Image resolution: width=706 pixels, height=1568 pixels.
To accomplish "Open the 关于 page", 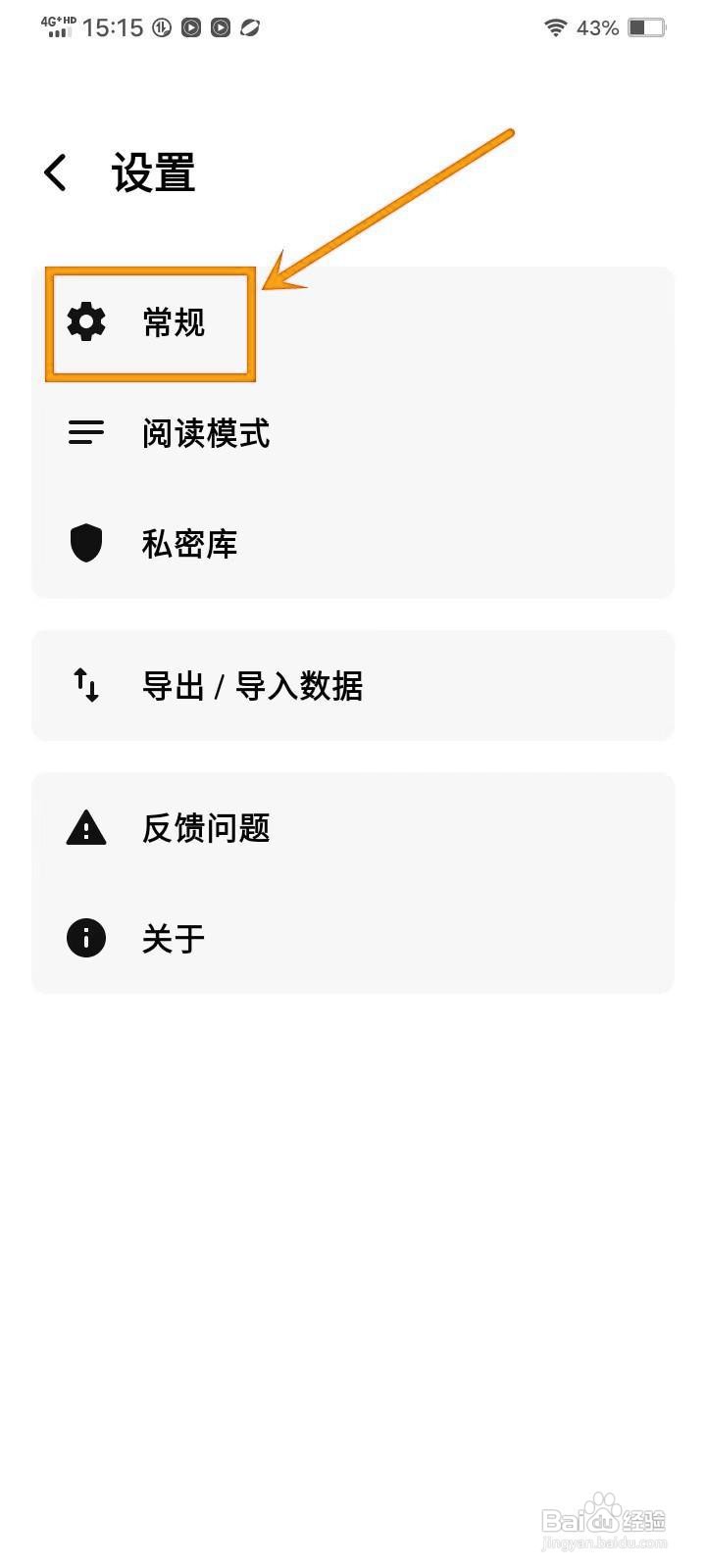I will point(172,938).
